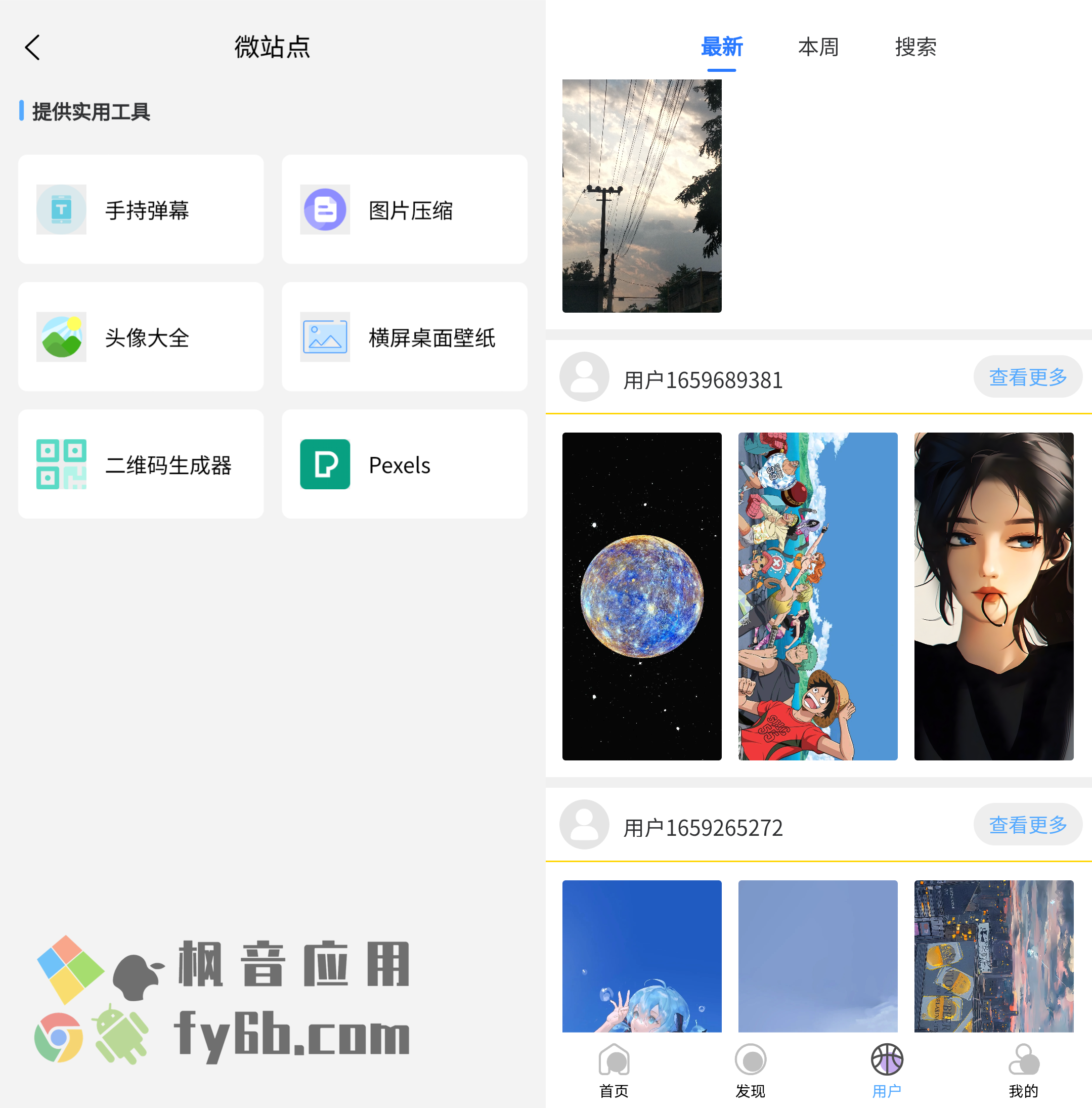Image resolution: width=1092 pixels, height=1108 pixels.
Task: Open the planet wallpaper thumbnail
Action: pyautogui.click(x=641, y=596)
